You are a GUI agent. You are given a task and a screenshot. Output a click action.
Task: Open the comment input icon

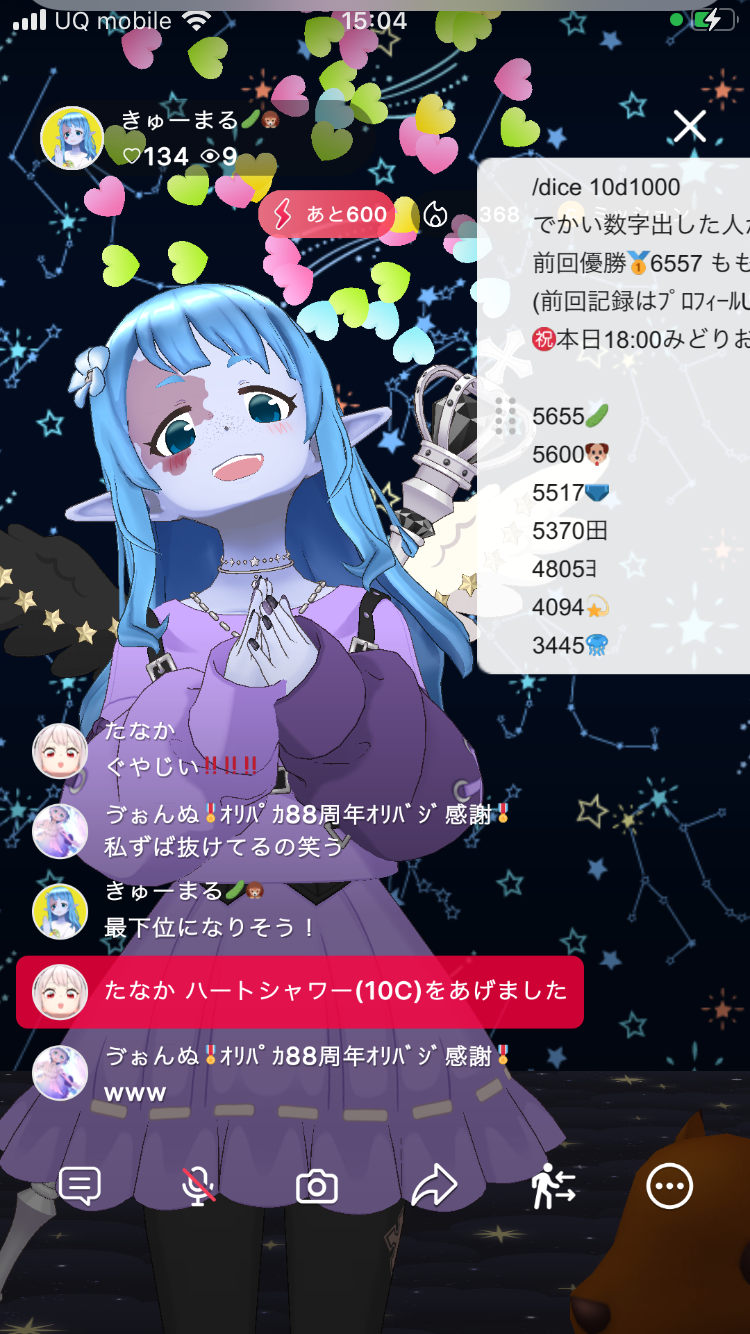click(79, 1187)
